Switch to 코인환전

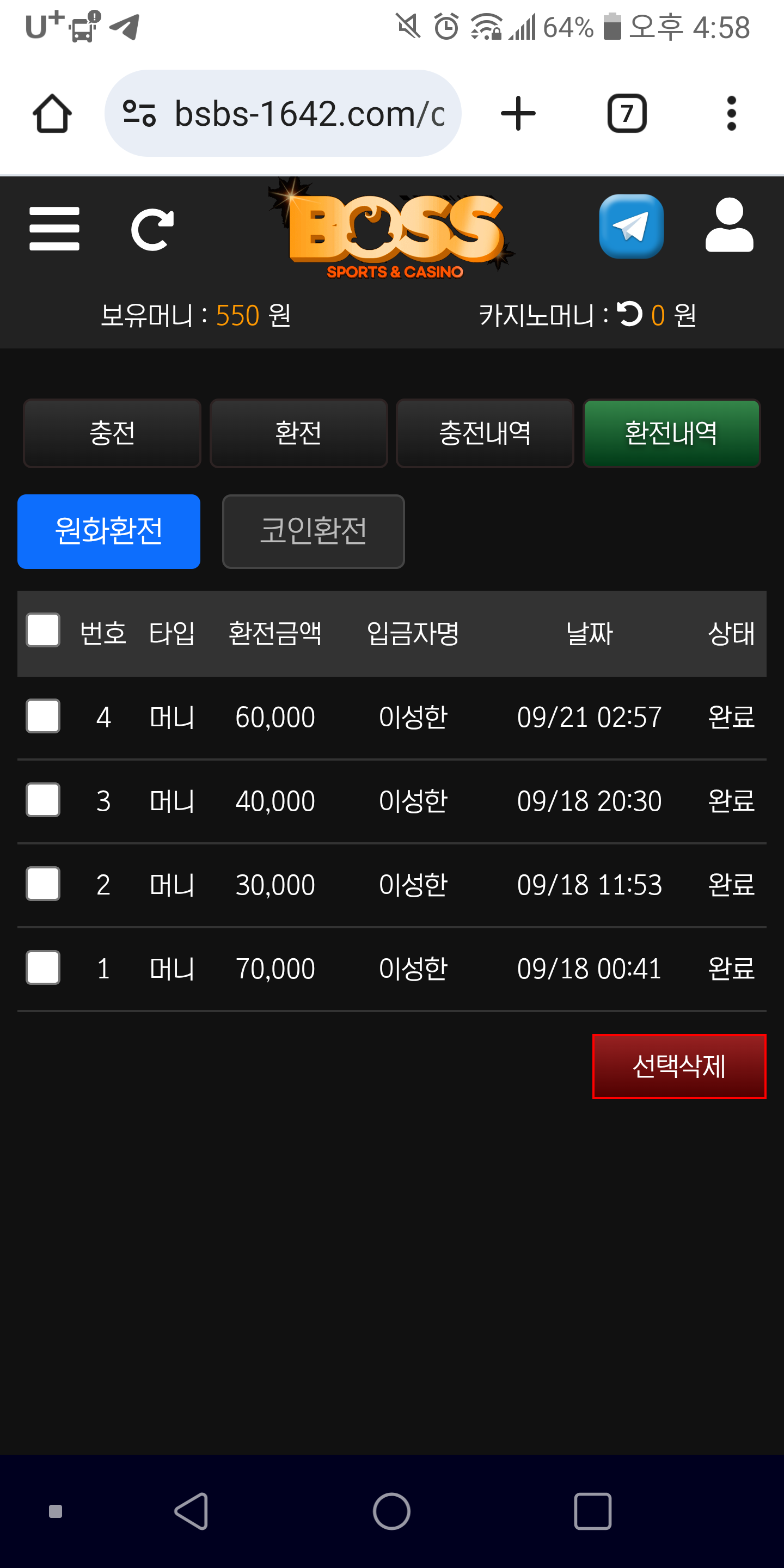click(x=313, y=531)
